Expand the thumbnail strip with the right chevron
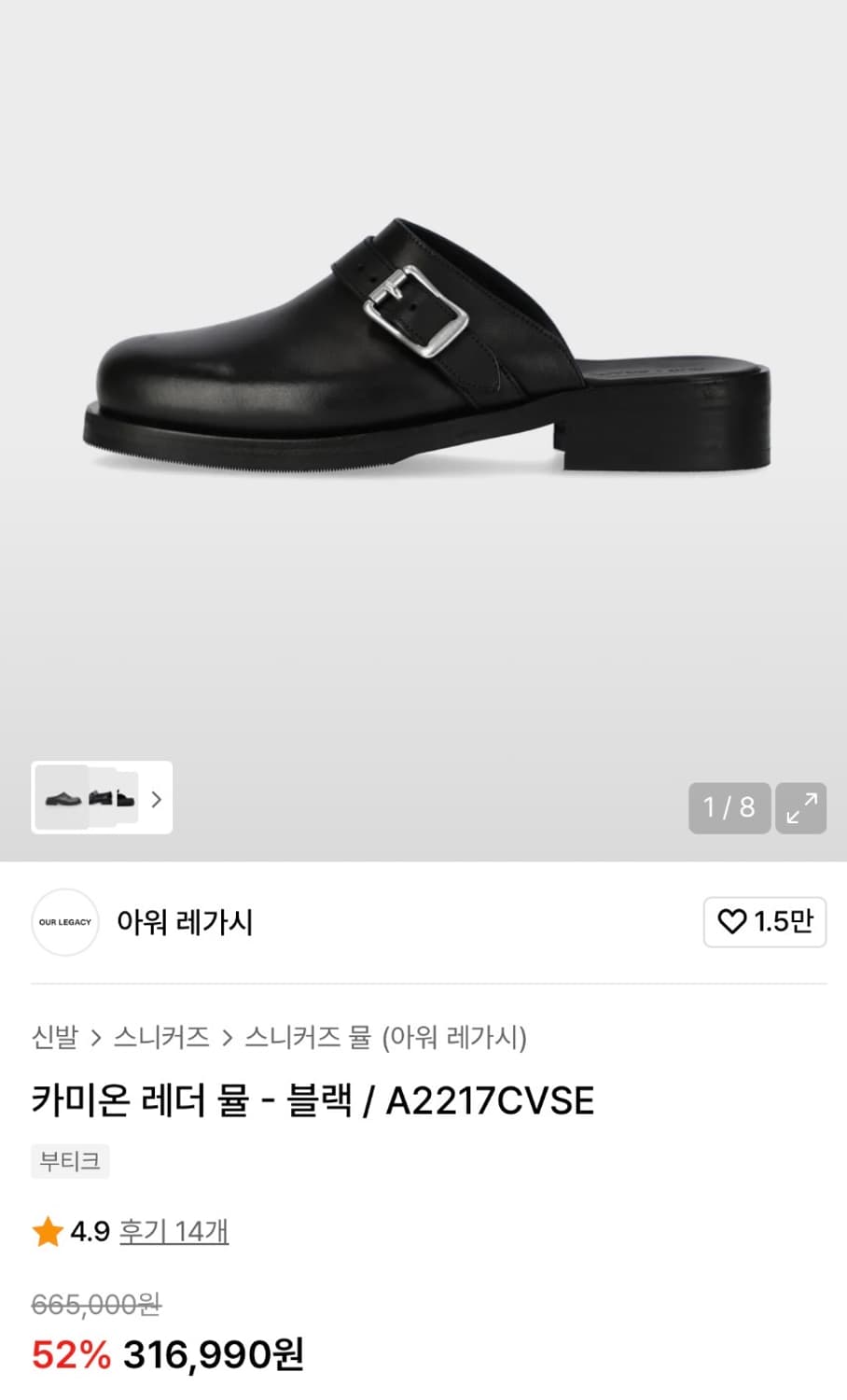 pos(156,800)
